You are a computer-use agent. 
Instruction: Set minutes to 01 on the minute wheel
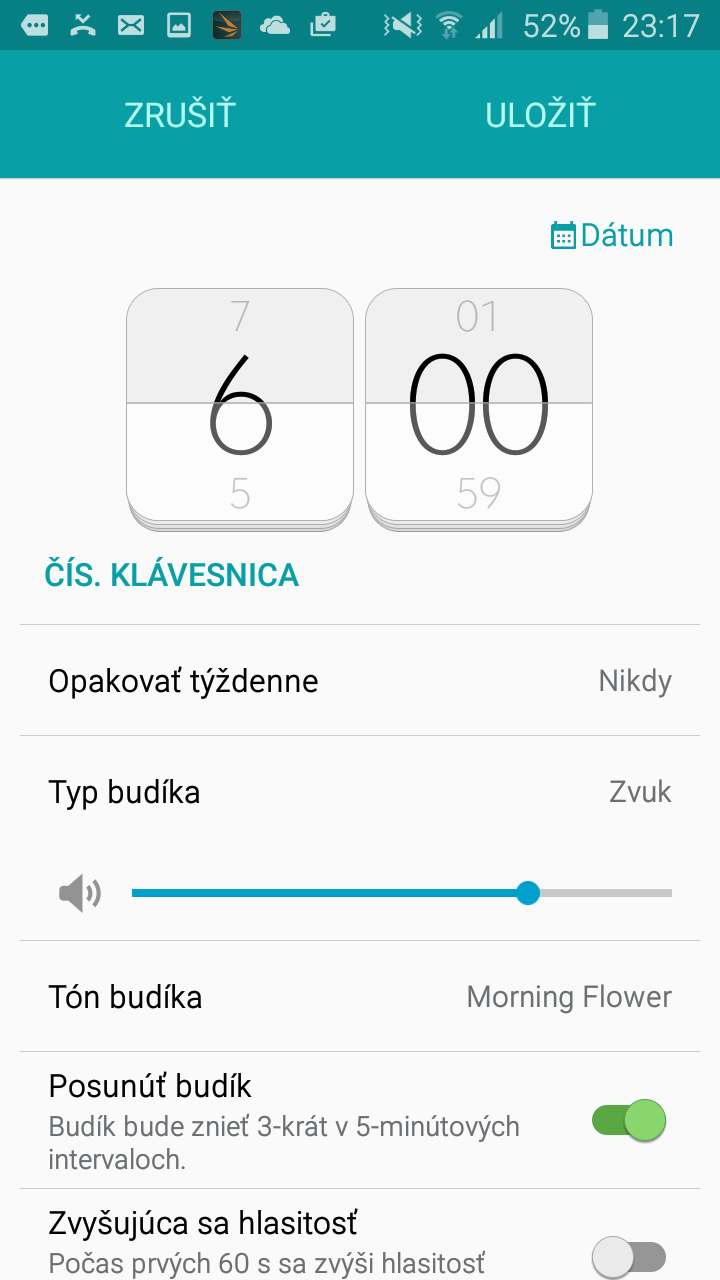(x=478, y=317)
